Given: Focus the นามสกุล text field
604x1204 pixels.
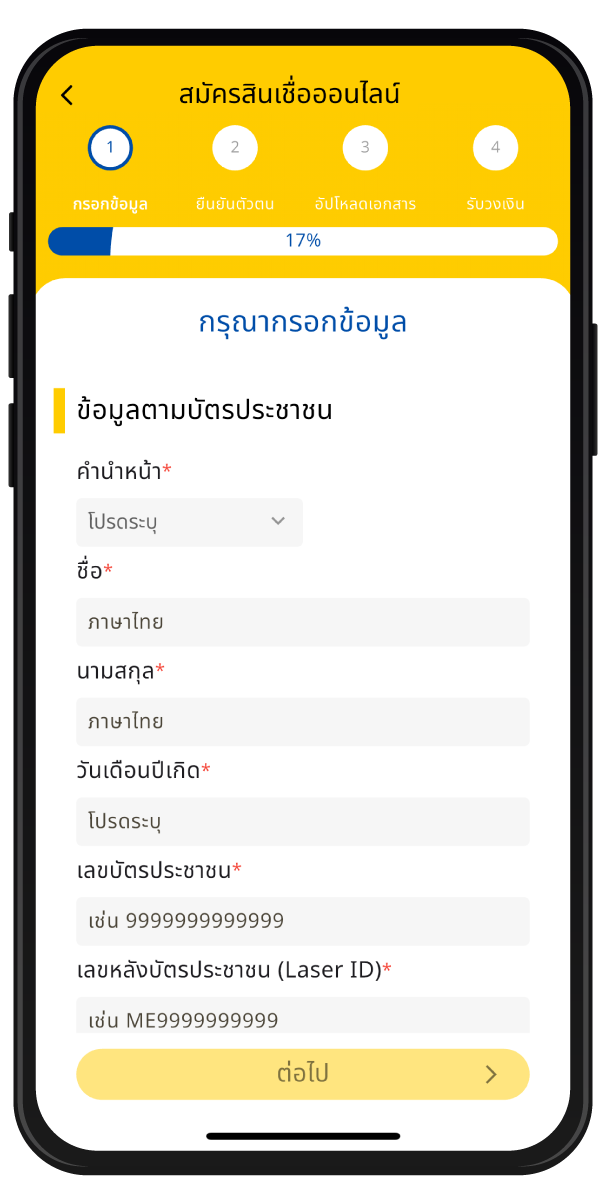Looking at the screenshot, I should (302, 722).
